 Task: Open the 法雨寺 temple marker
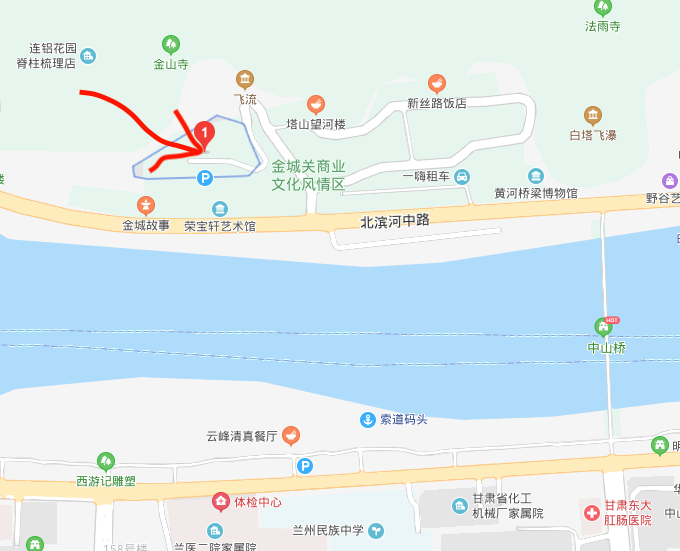(x=603, y=8)
